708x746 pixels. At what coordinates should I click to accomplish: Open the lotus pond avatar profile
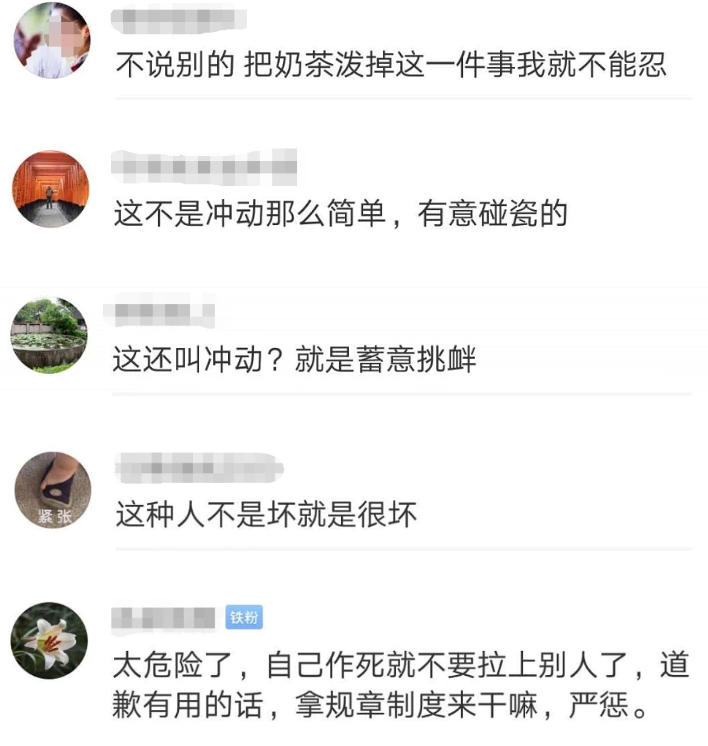click(50, 336)
